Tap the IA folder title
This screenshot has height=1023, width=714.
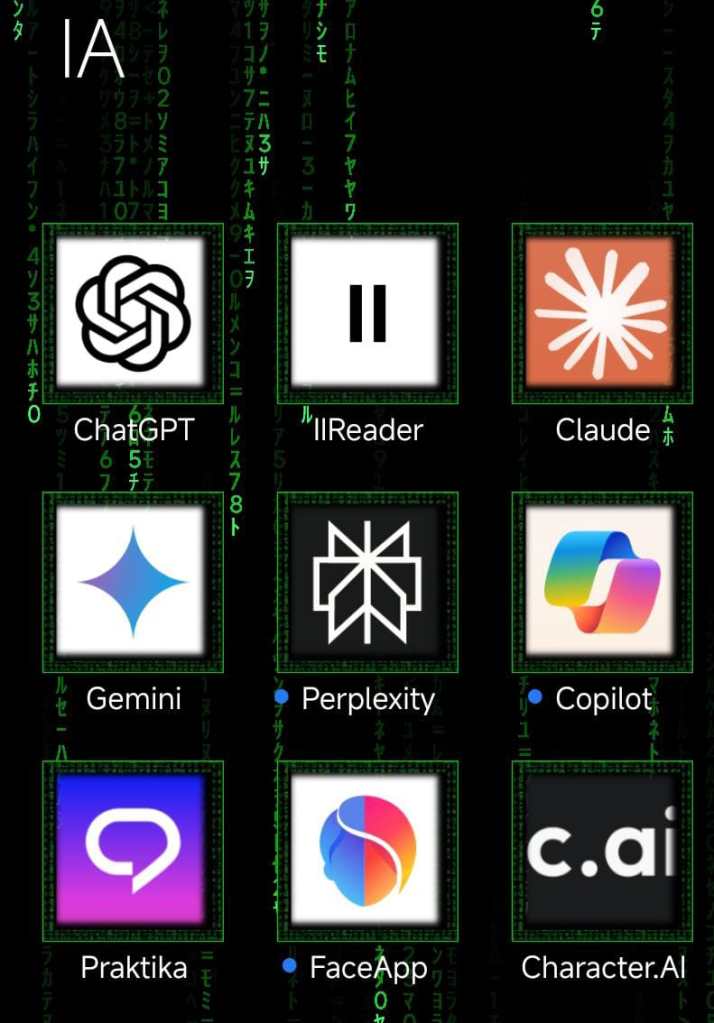(x=92, y=50)
